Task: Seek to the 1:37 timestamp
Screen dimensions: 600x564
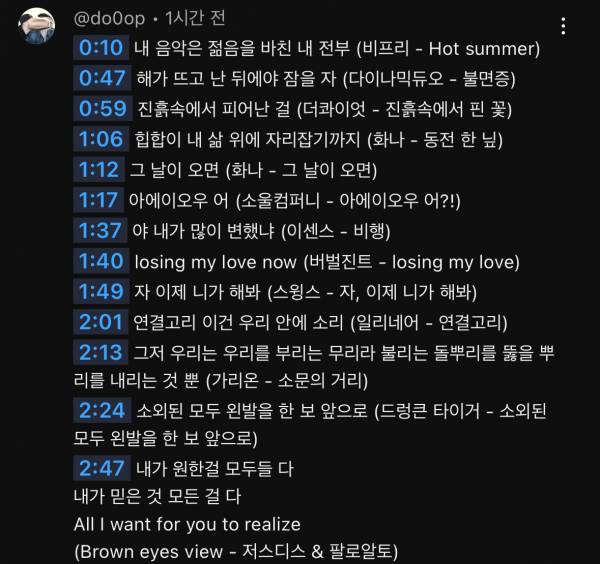Action: tap(100, 231)
